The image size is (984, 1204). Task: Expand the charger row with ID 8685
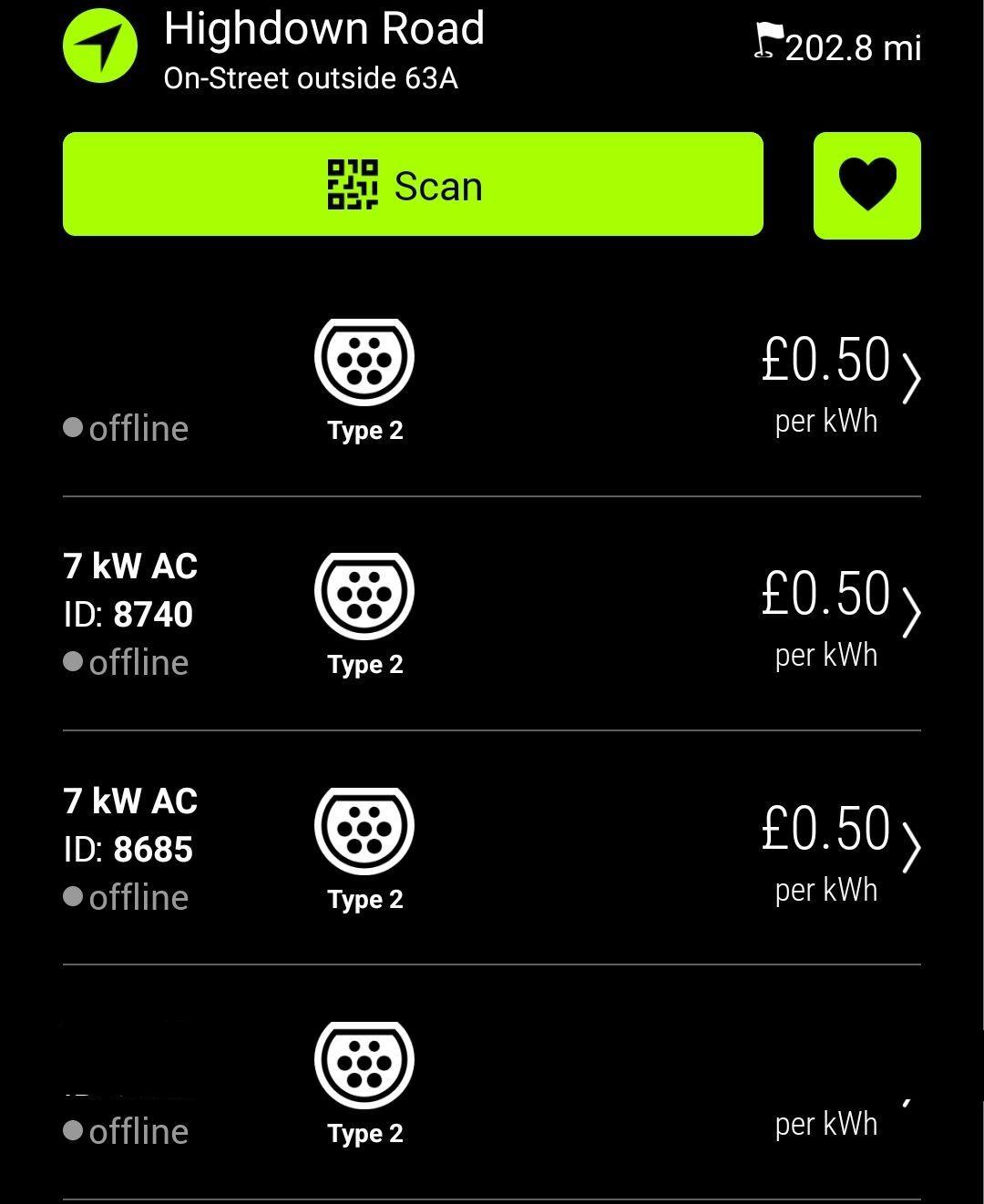coord(912,846)
